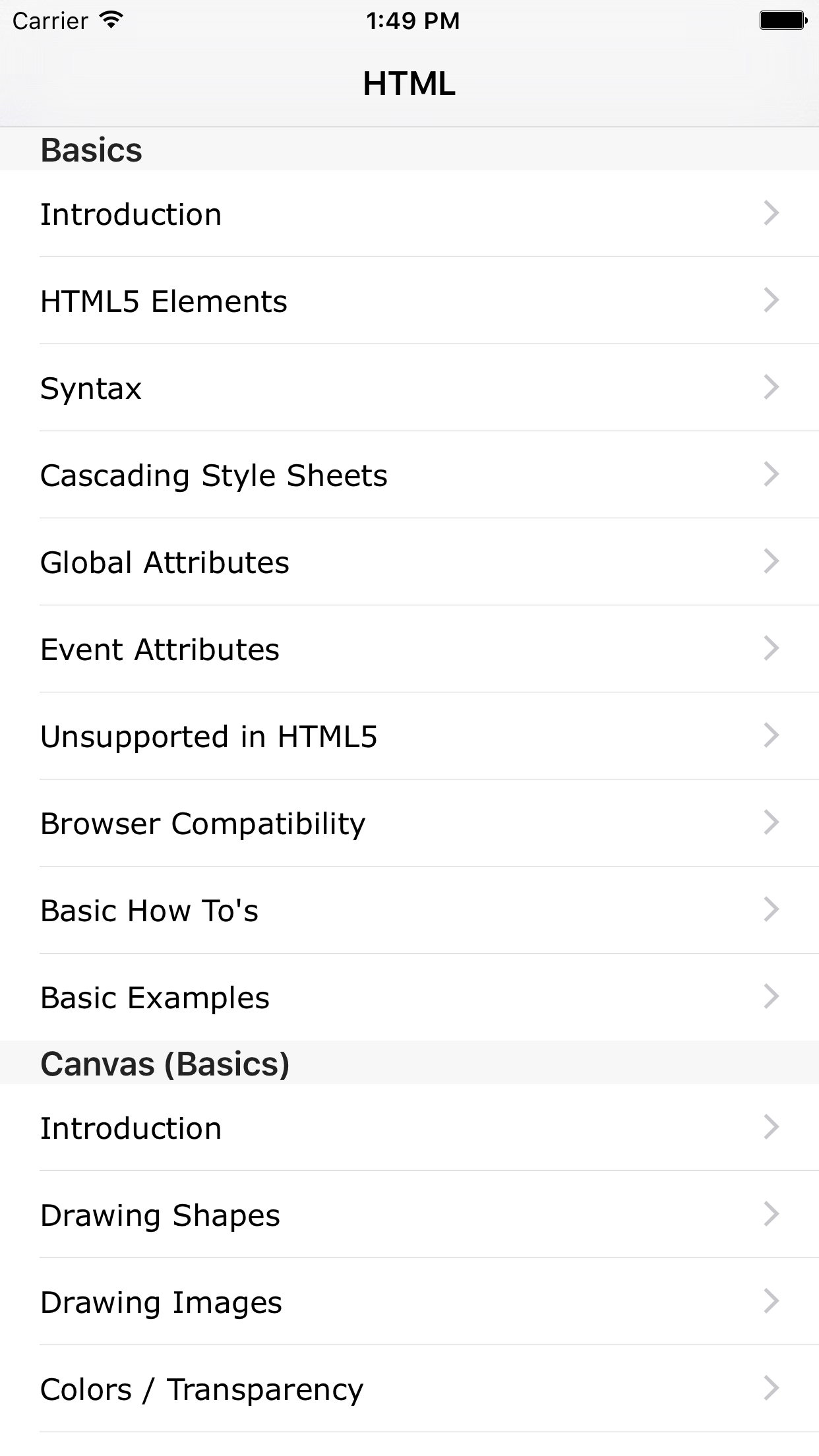The image size is (819, 1456).
Task: Tap the HTML title in the navigation bar
Action: point(409,82)
